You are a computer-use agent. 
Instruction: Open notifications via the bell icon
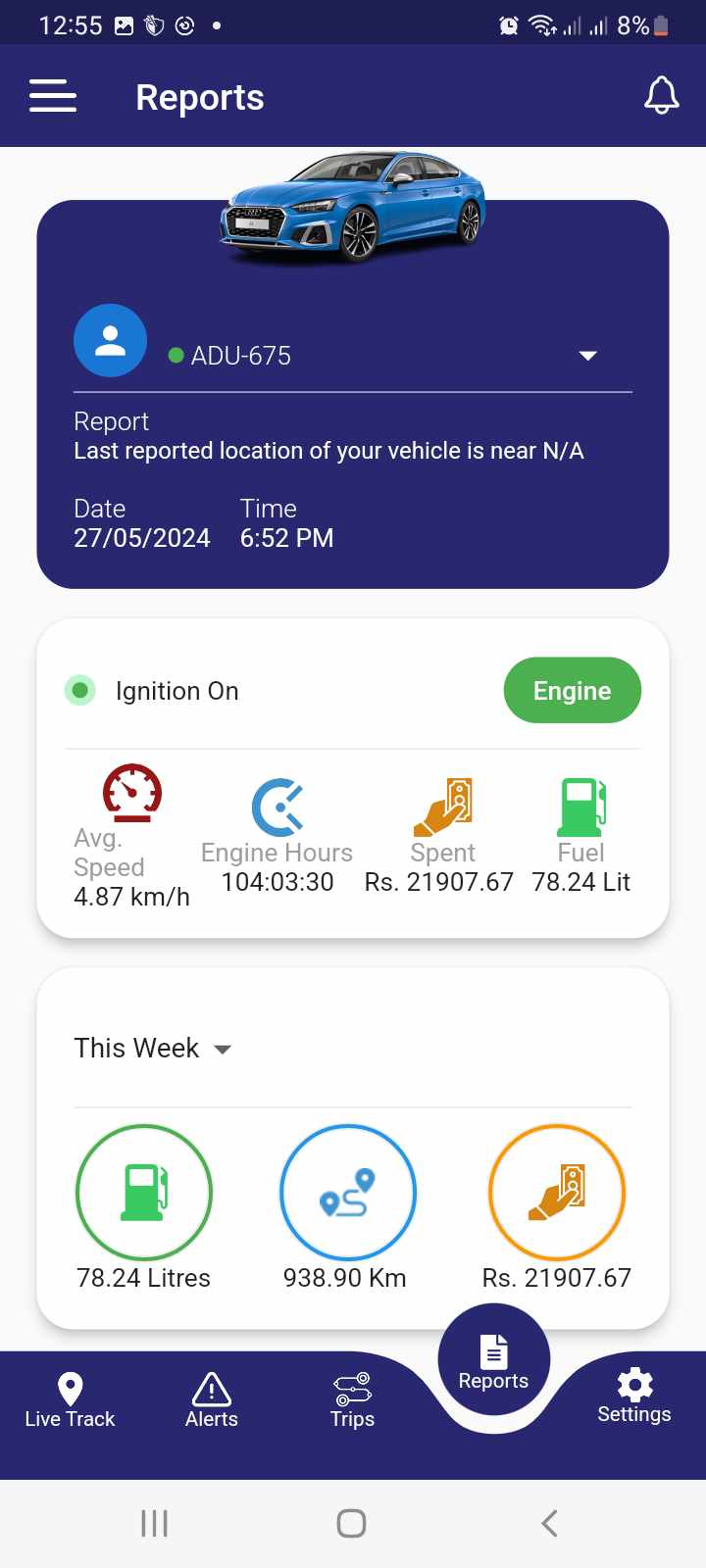662,95
